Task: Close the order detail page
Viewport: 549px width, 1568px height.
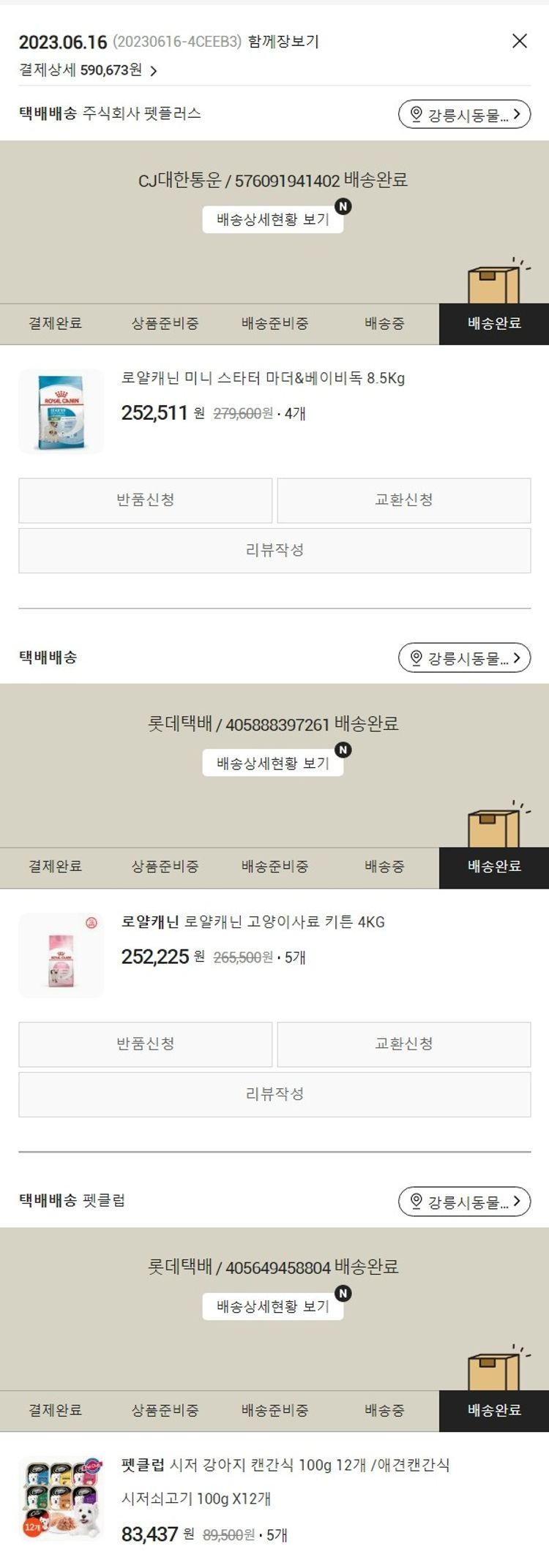Action: coord(519,41)
